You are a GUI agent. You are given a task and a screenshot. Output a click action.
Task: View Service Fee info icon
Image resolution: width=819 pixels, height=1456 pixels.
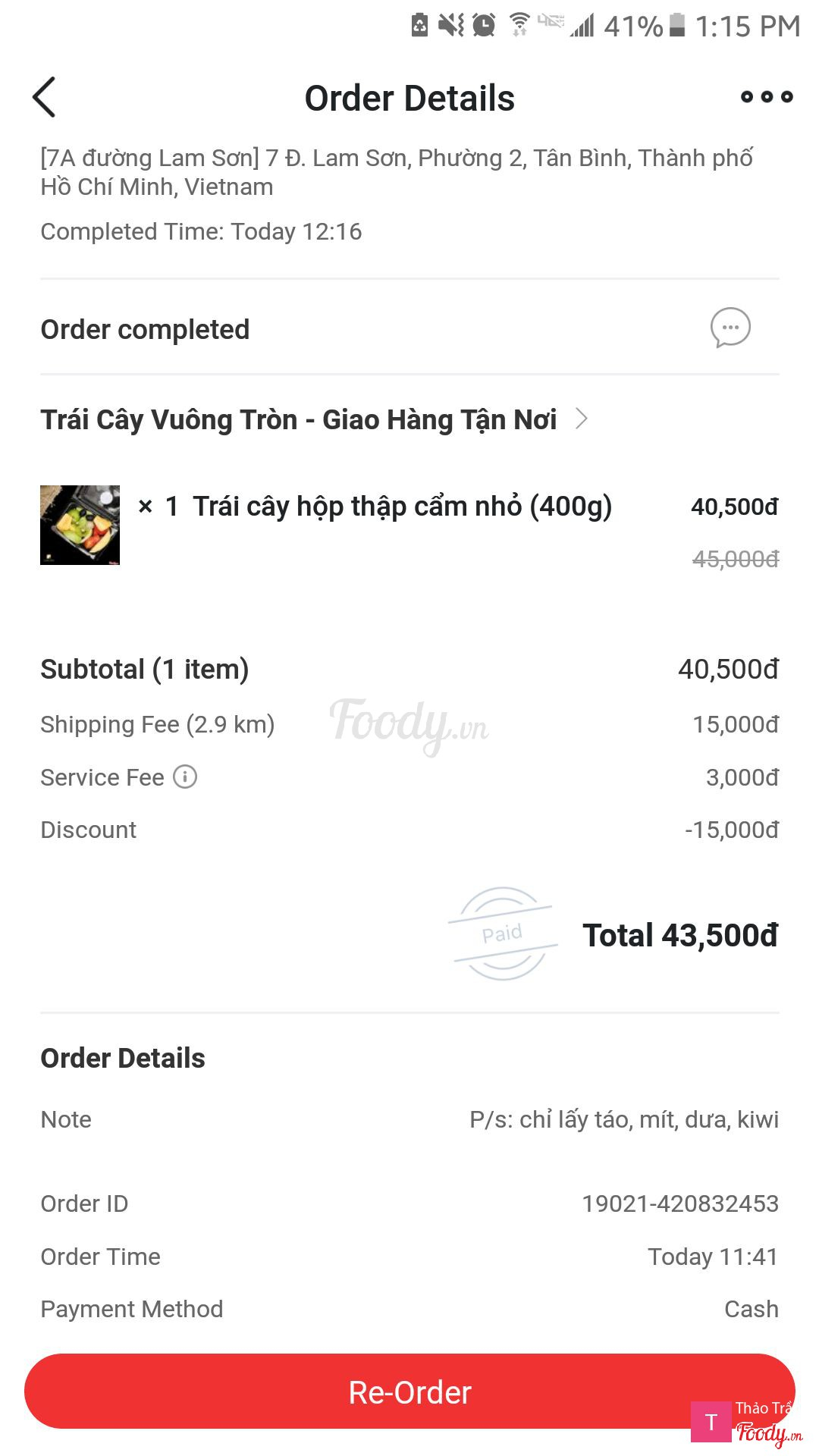185,777
